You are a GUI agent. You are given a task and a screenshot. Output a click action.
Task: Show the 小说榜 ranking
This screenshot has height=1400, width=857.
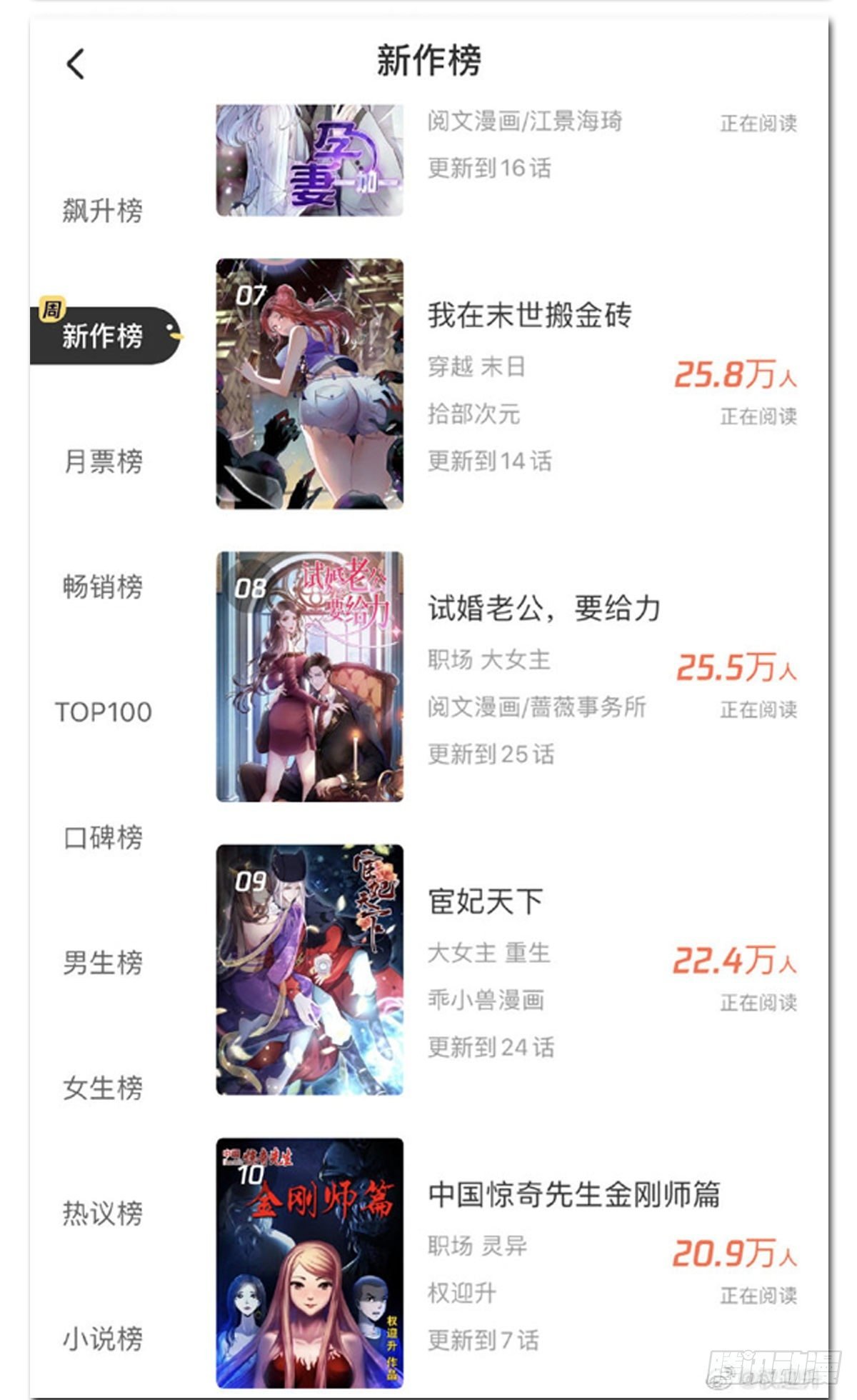[103, 1339]
